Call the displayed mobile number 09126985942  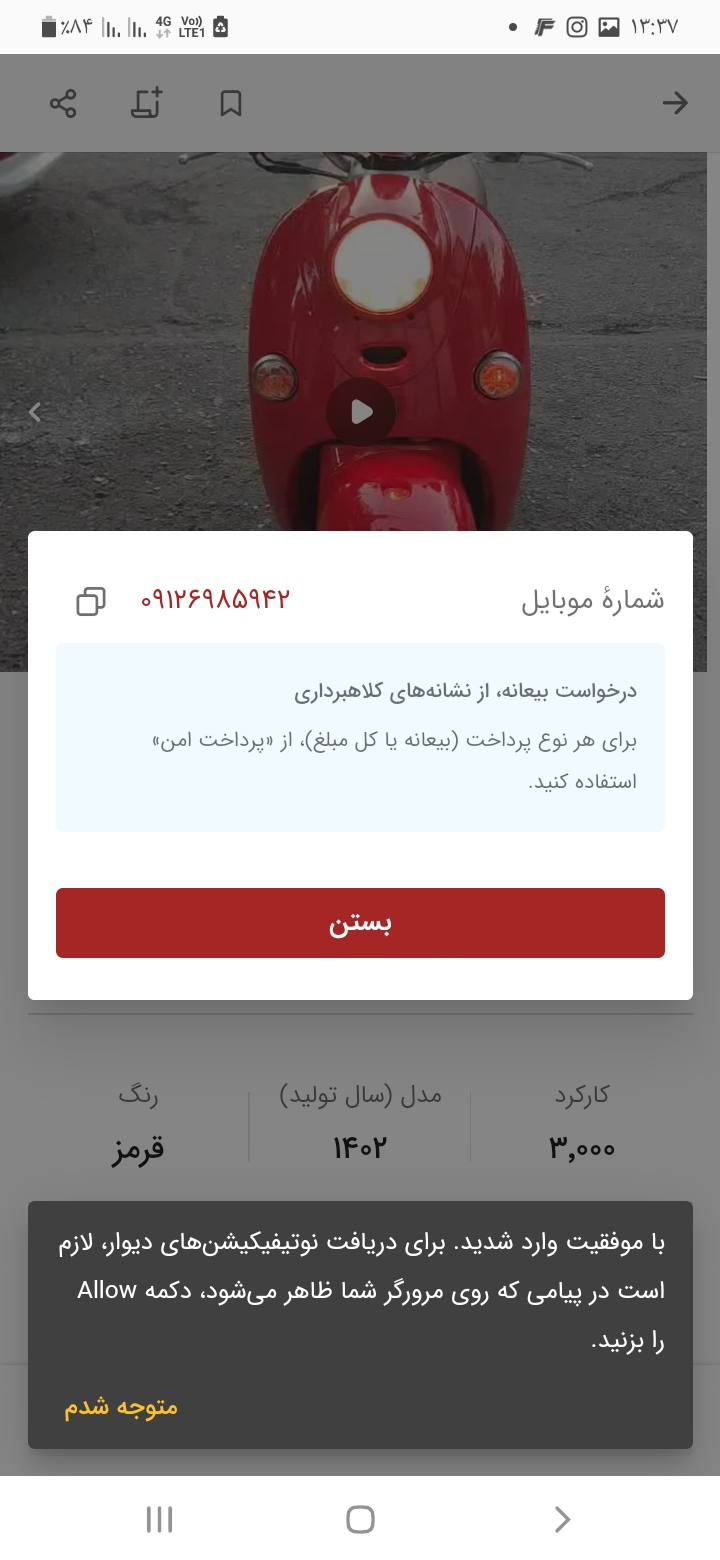pyautogui.click(x=215, y=600)
